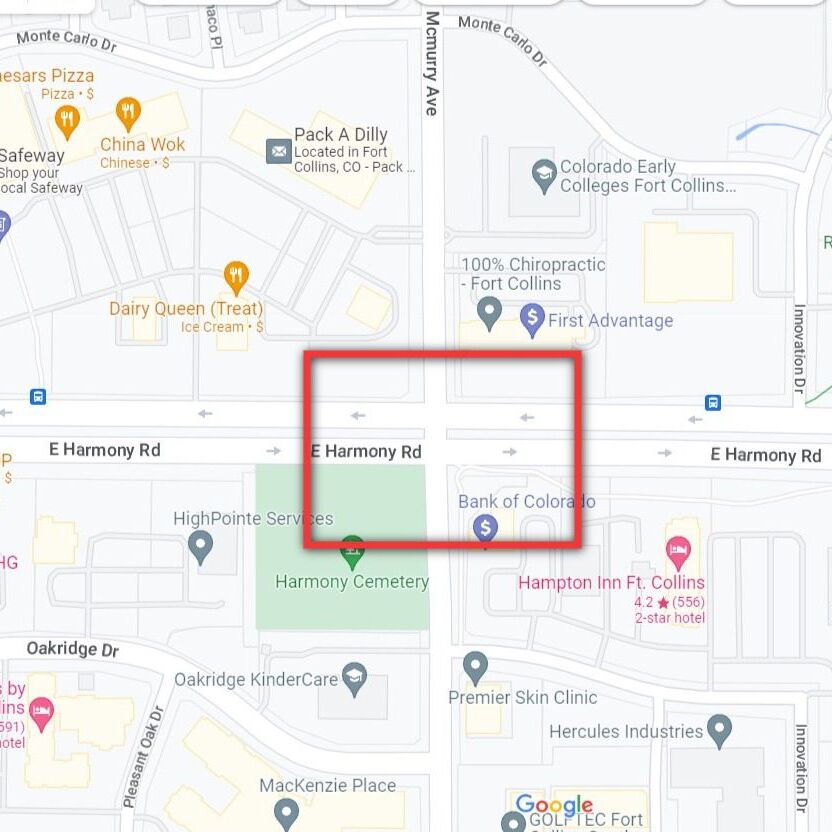The width and height of the screenshot is (832, 832).
Task: Select the 100% Chiropractic location pin
Action: [489, 313]
